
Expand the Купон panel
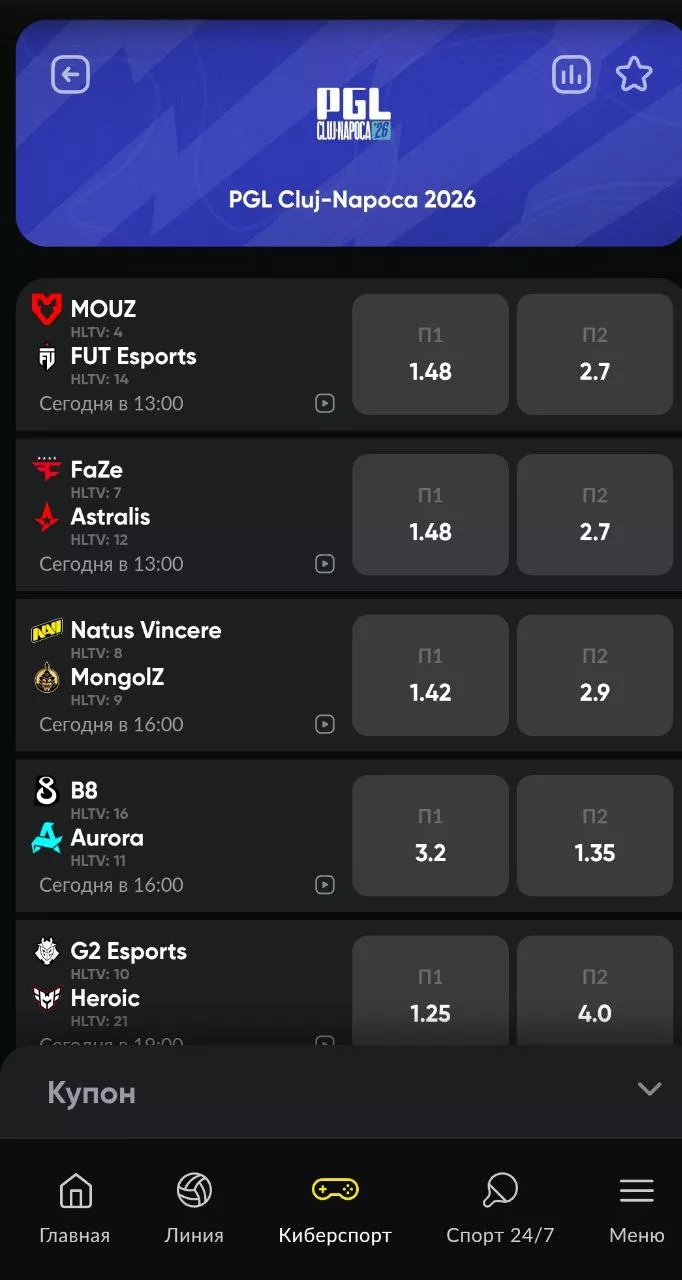(649, 1089)
